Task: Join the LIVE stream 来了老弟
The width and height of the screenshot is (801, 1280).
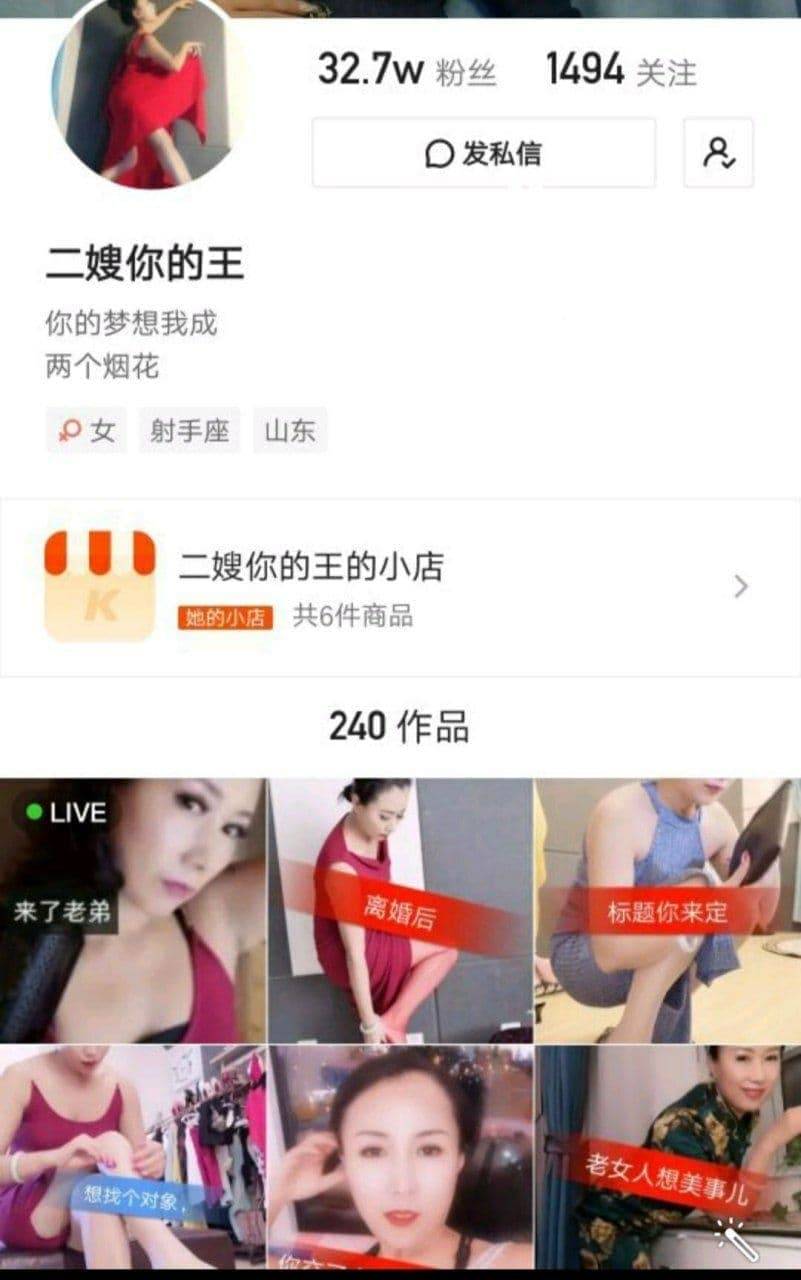Action: (x=132, y=910)
